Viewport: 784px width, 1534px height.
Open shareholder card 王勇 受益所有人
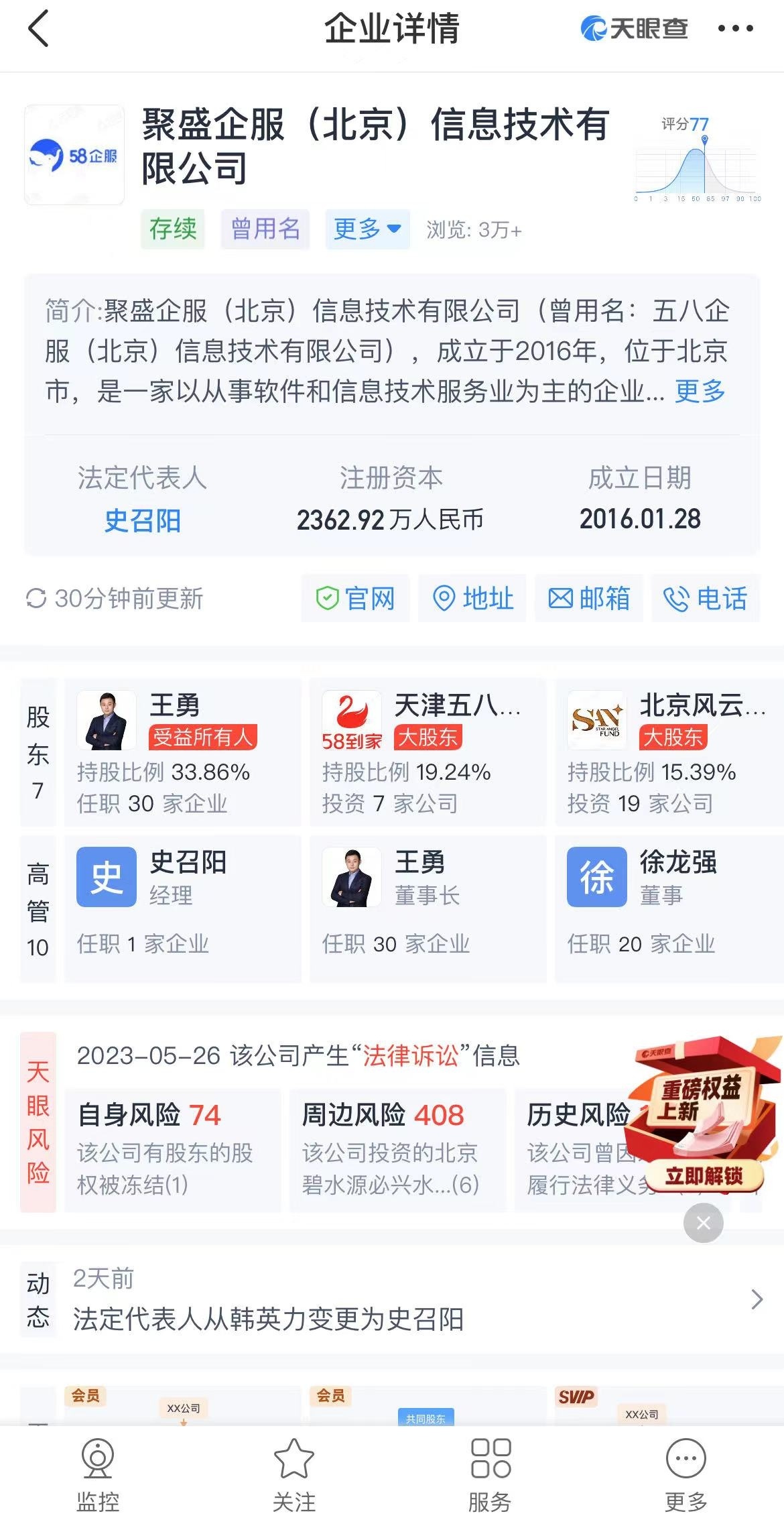coord(182,752)
